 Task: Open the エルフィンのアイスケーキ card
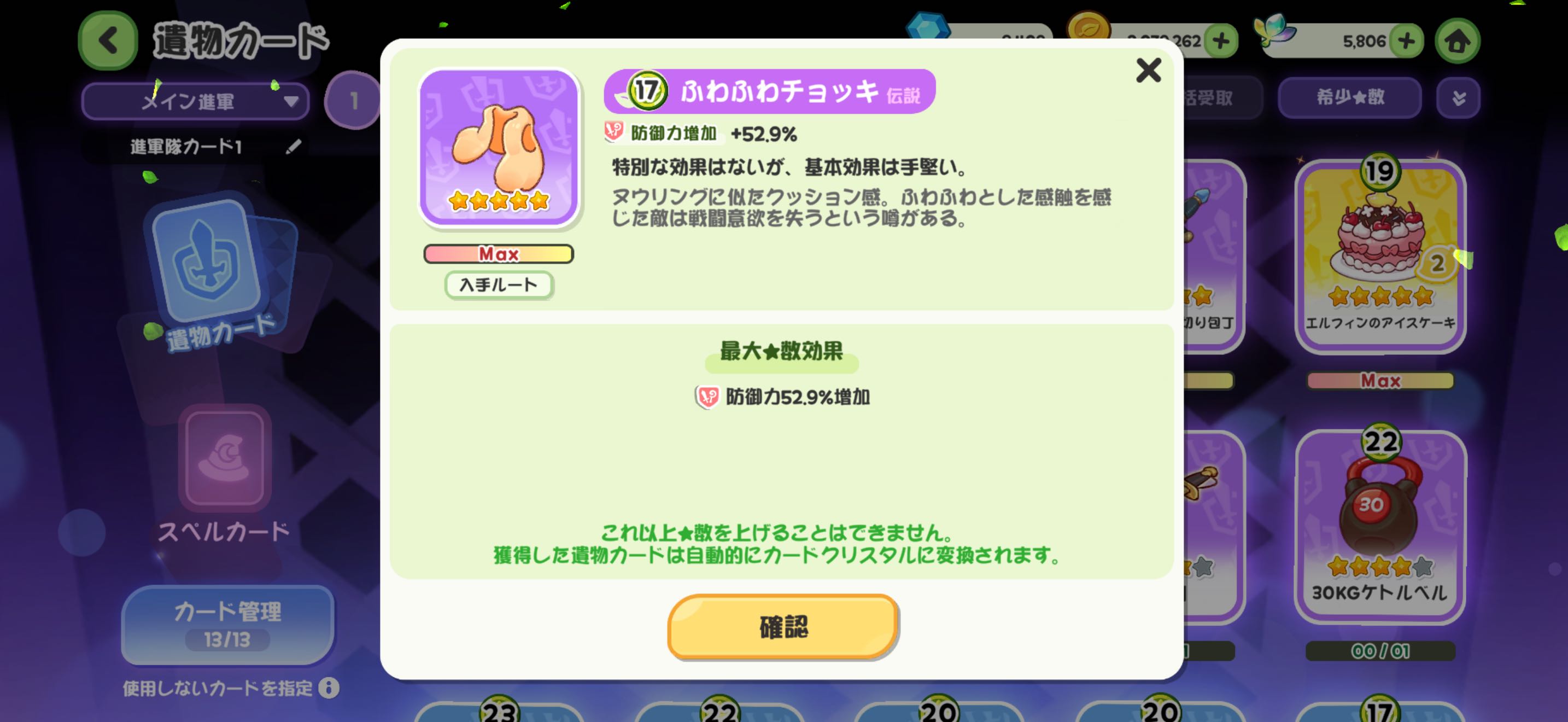click(1380, 255)
